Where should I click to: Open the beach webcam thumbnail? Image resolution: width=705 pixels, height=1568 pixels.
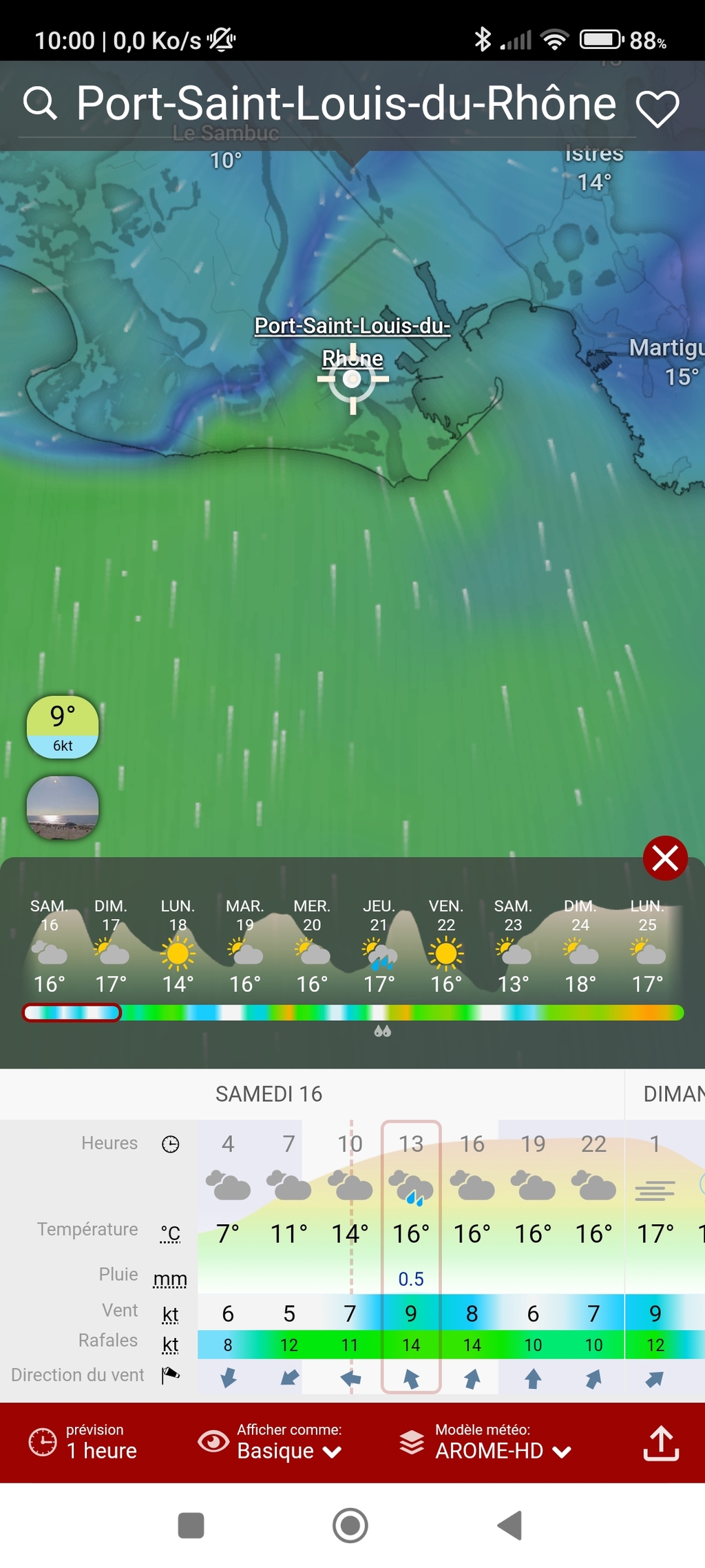tap(63, 807)
